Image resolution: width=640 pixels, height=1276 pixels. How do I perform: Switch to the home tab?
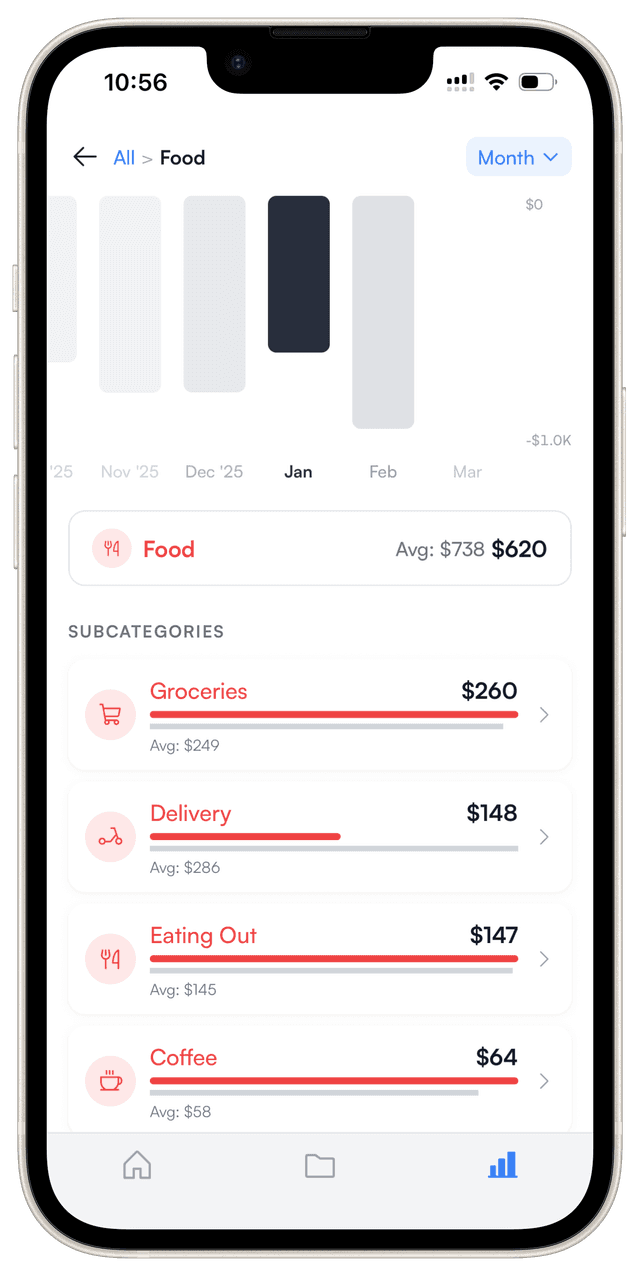[137, 1165]
